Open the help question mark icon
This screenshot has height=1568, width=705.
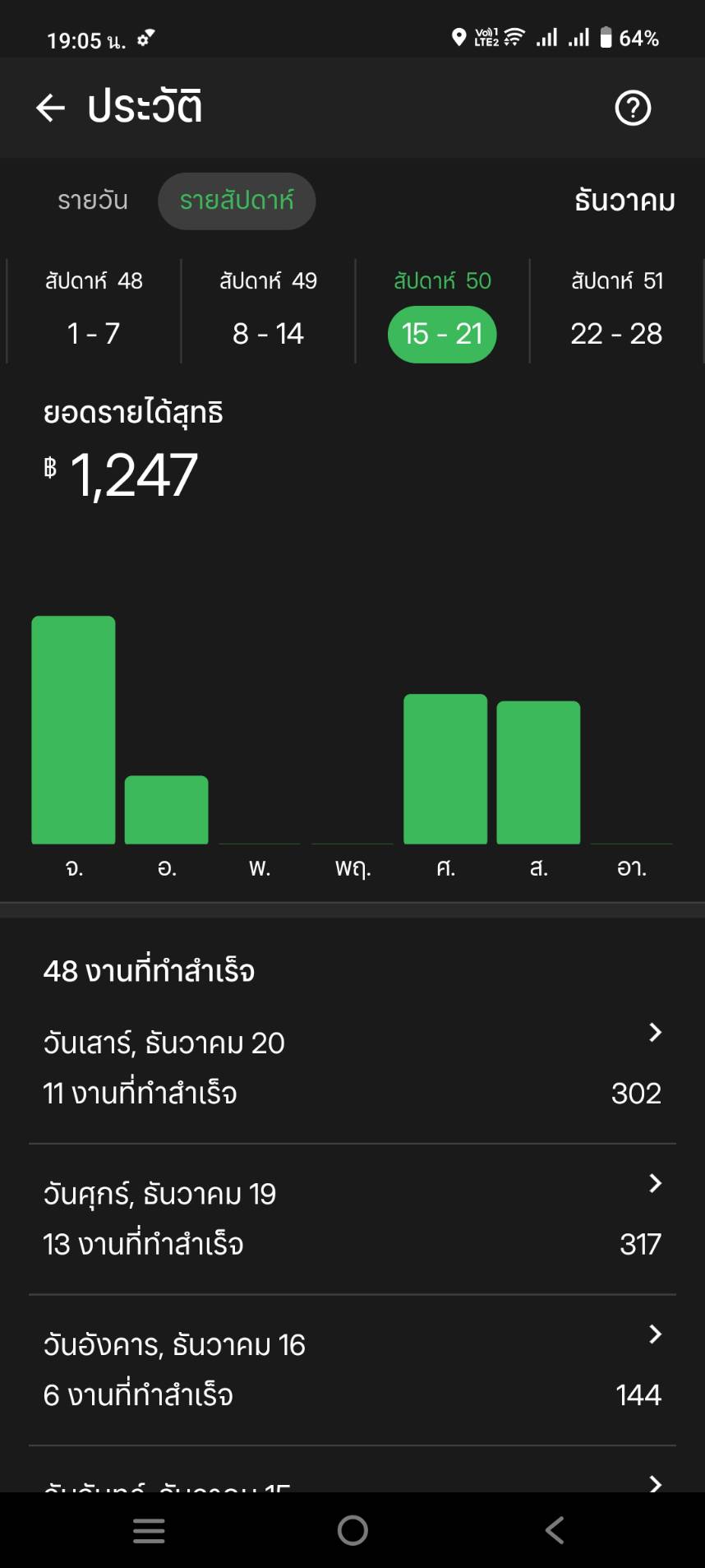633,108
